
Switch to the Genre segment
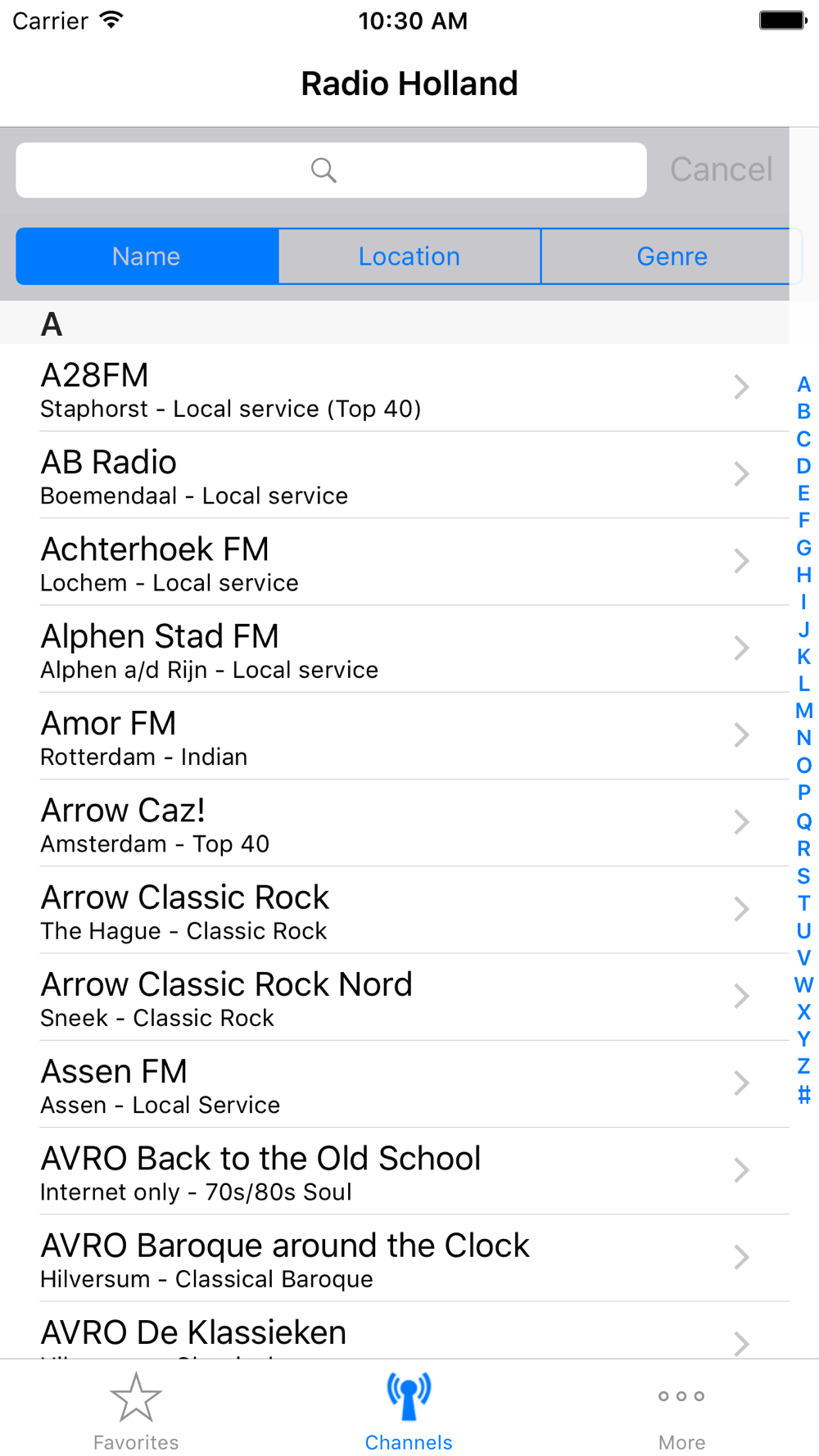[672, 256]
